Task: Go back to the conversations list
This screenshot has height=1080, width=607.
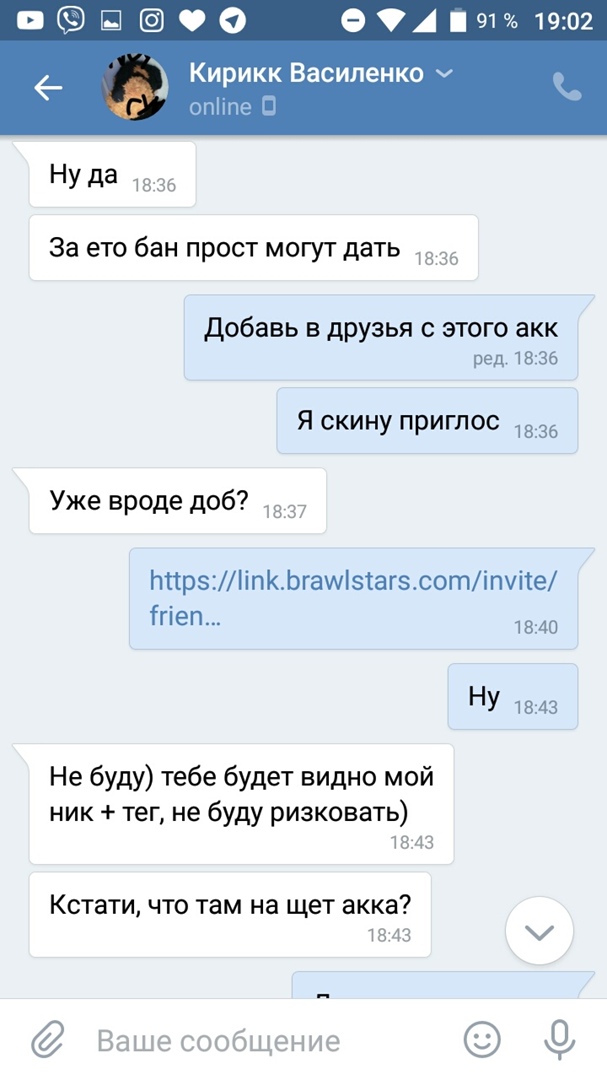Action: click(48, 88)
